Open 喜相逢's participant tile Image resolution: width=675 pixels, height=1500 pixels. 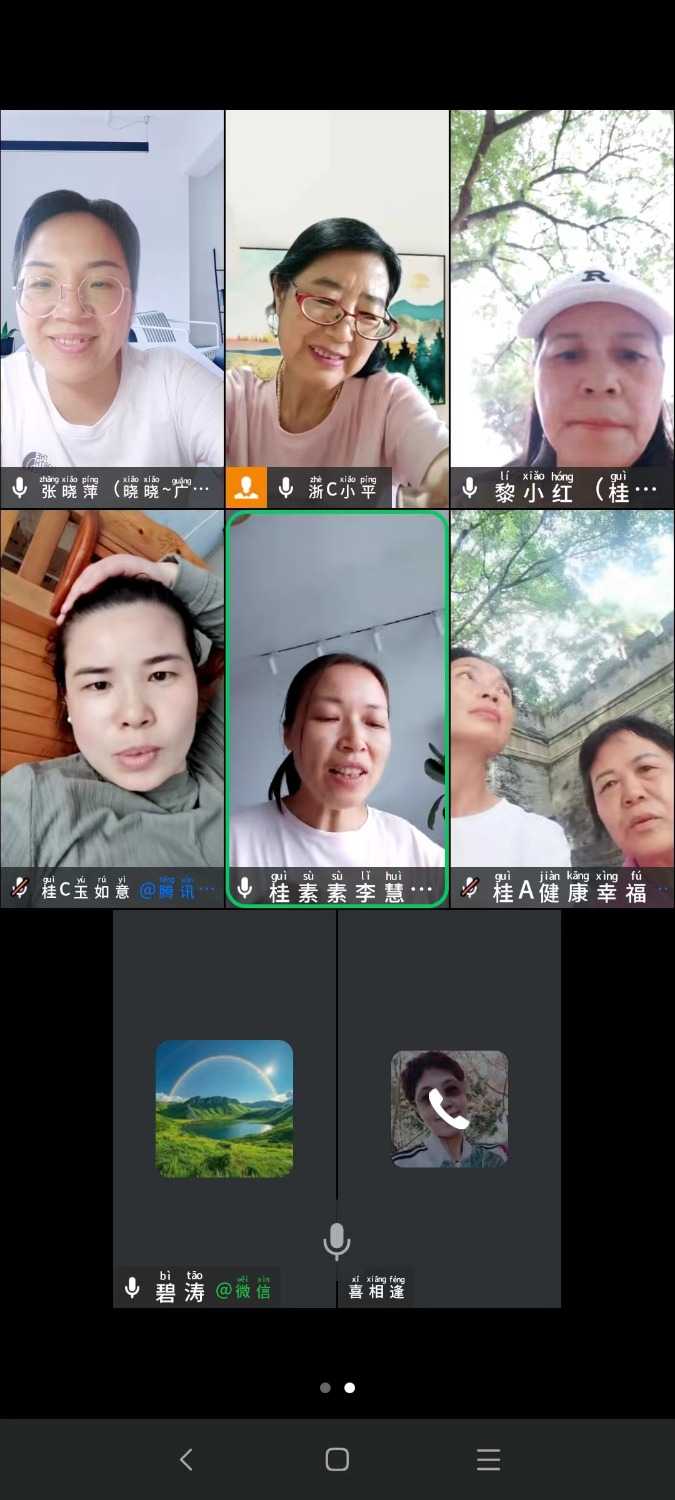click(449, 1108)
